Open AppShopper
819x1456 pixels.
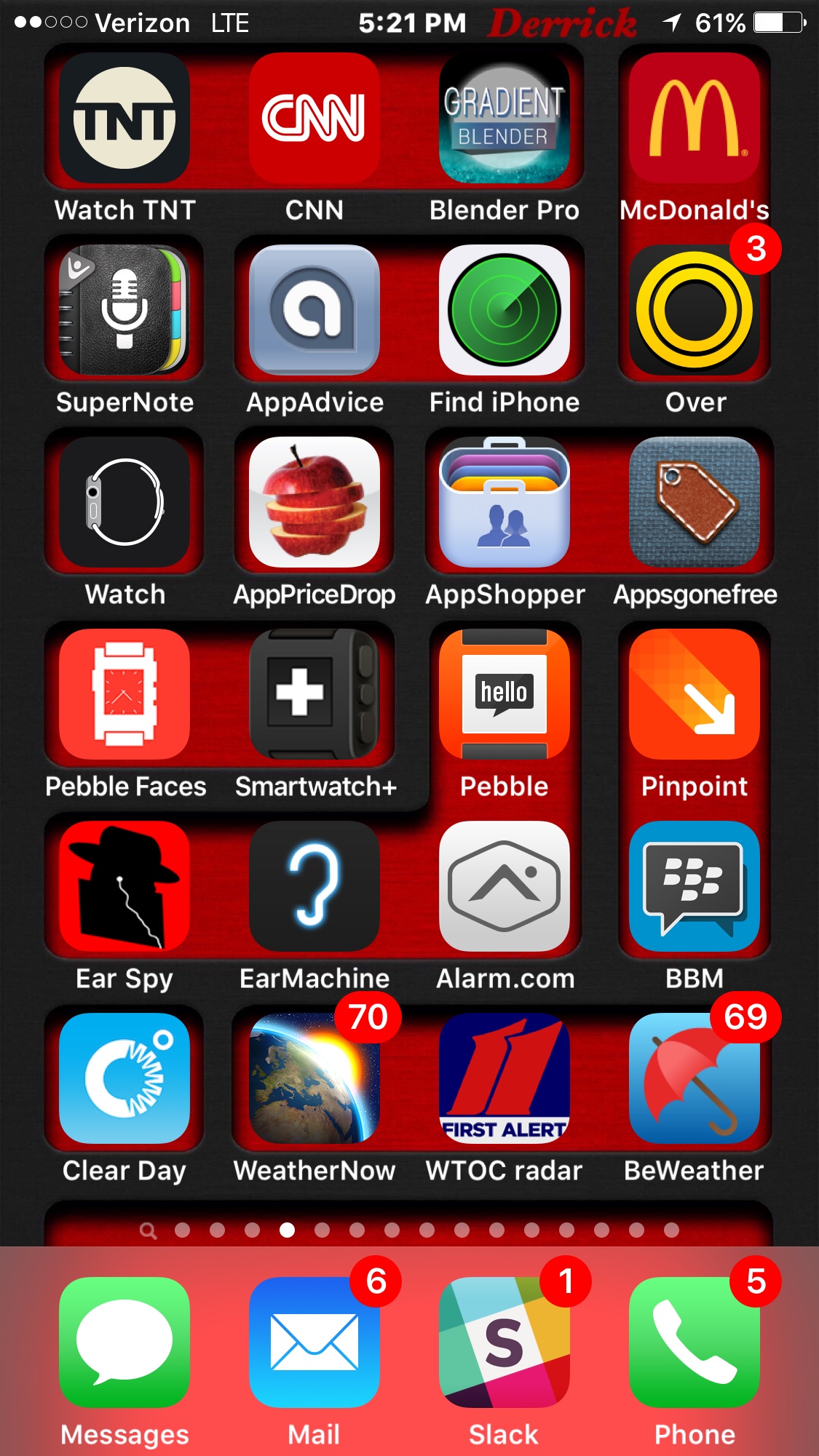(x=504, y=502)
